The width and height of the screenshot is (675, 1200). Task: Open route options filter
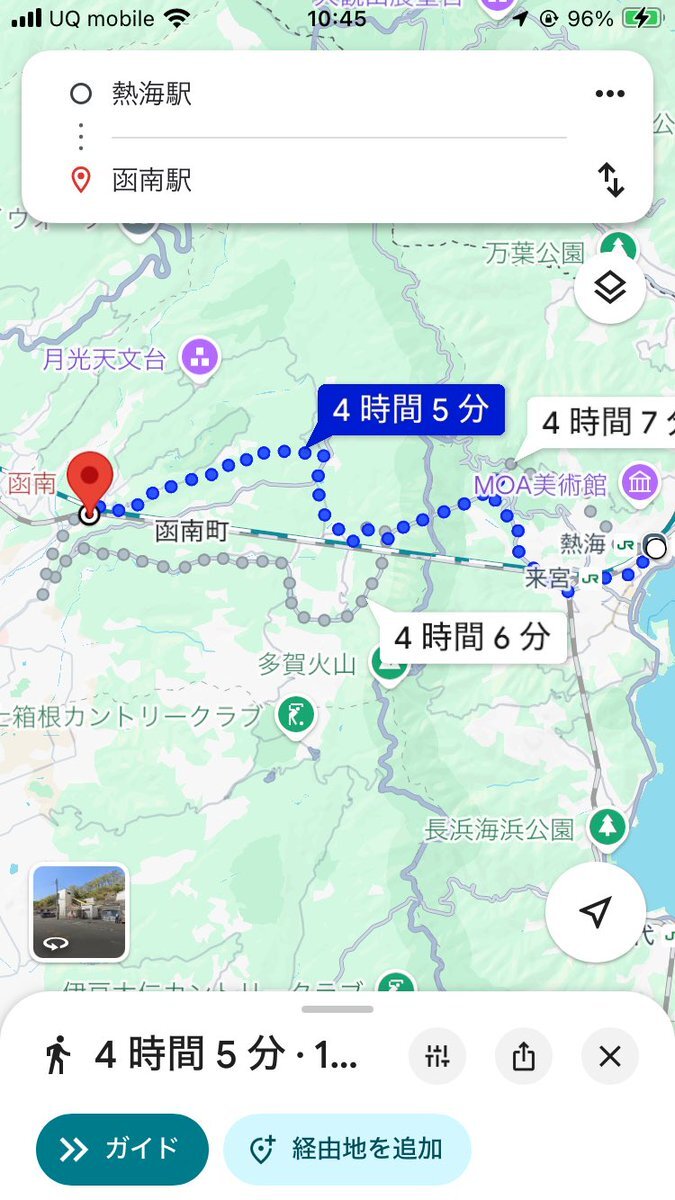pyautogui.click(x=437, y=1056)
